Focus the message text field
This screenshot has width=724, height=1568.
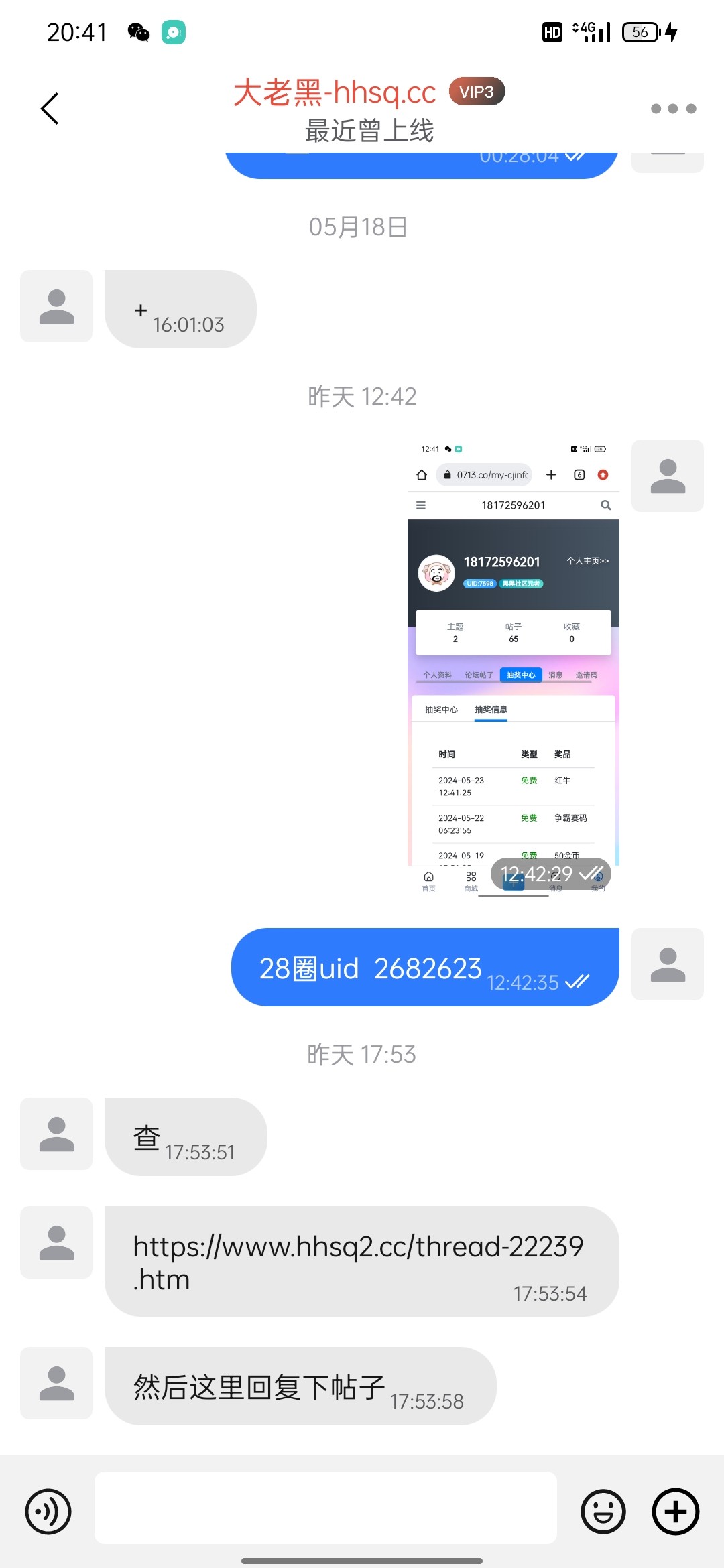(x=326, y=1508)
